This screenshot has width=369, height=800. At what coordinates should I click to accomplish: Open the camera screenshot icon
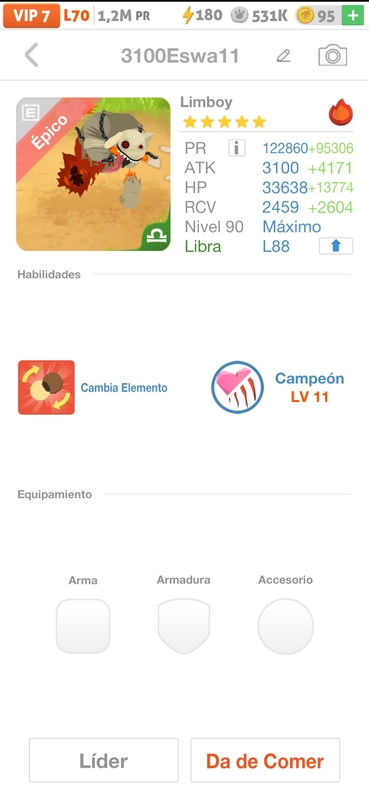pyautogui.click(x=333, y=55)
